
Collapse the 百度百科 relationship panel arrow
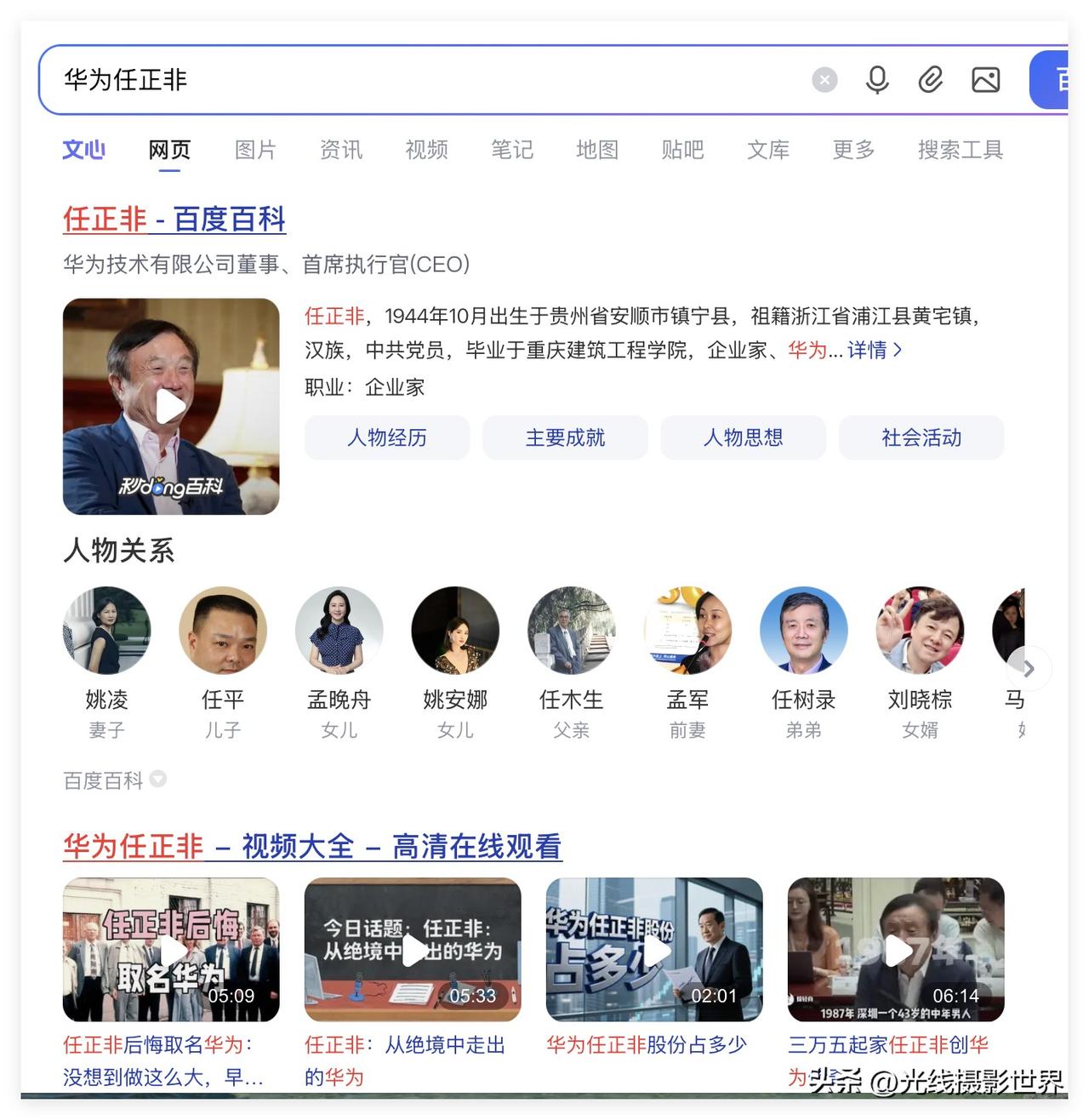tap(157, 780)
